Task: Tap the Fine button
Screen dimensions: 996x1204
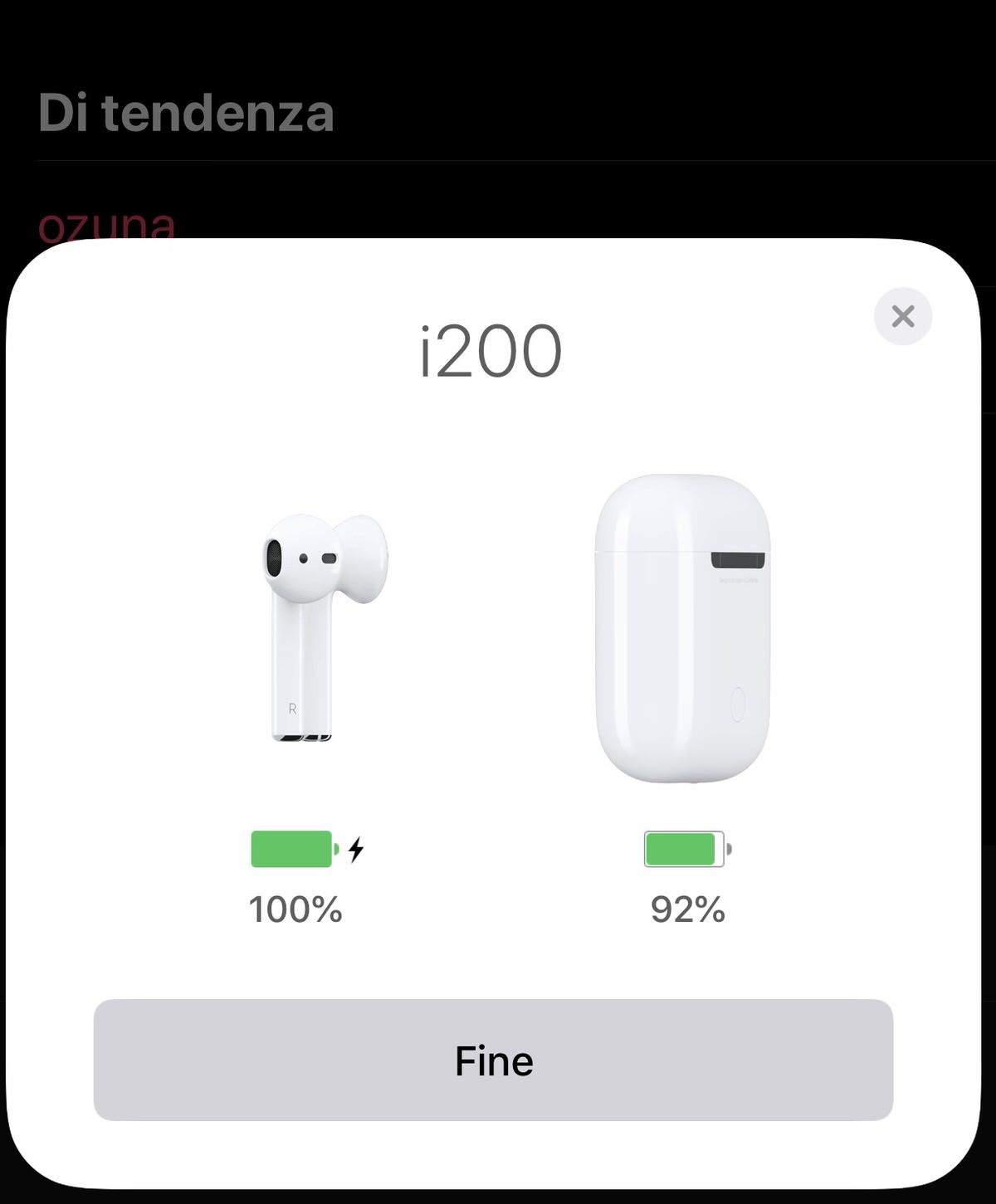Action: (x=493, y=1060)
